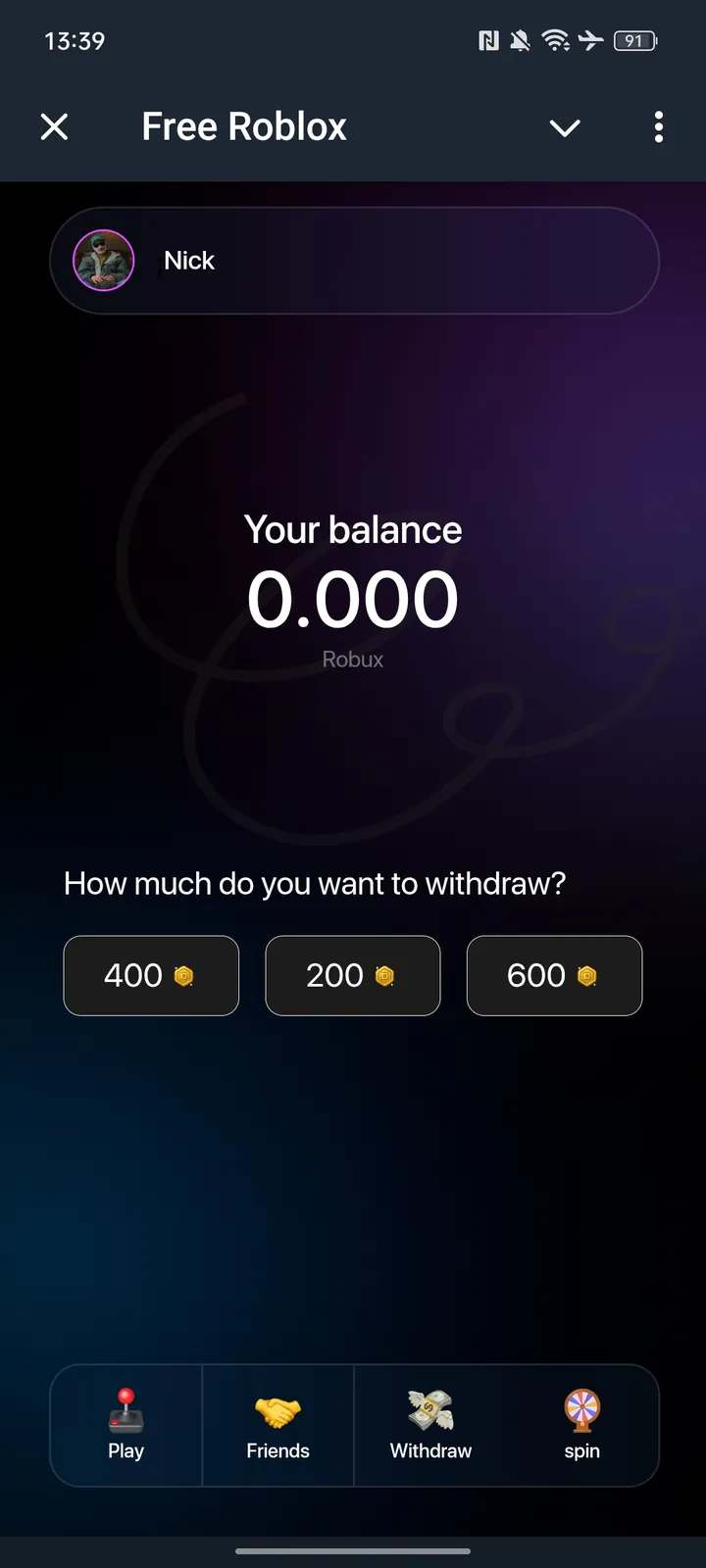The width and height of the screenshot is (706, 1568).
Task: Click the coin icon on the 200 option
Action: point(384,975)
